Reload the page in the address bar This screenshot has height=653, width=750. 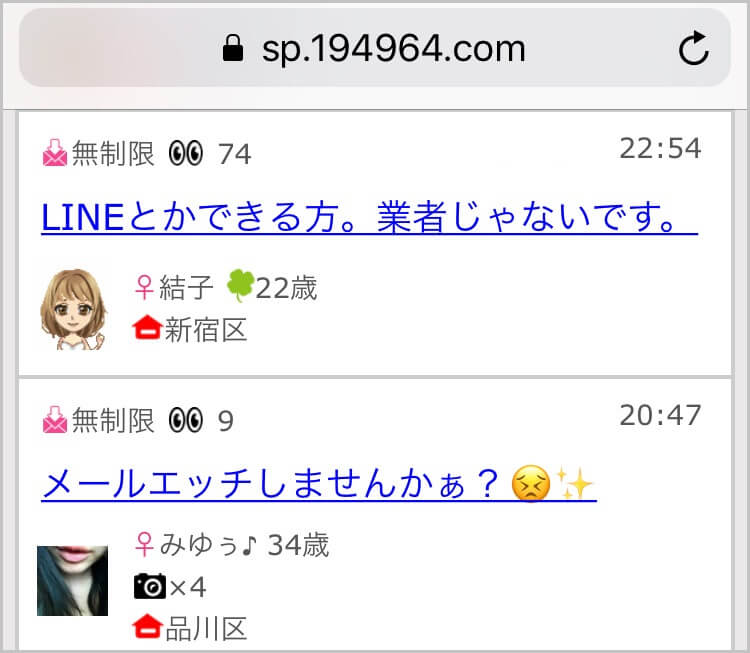click(693, 49)
